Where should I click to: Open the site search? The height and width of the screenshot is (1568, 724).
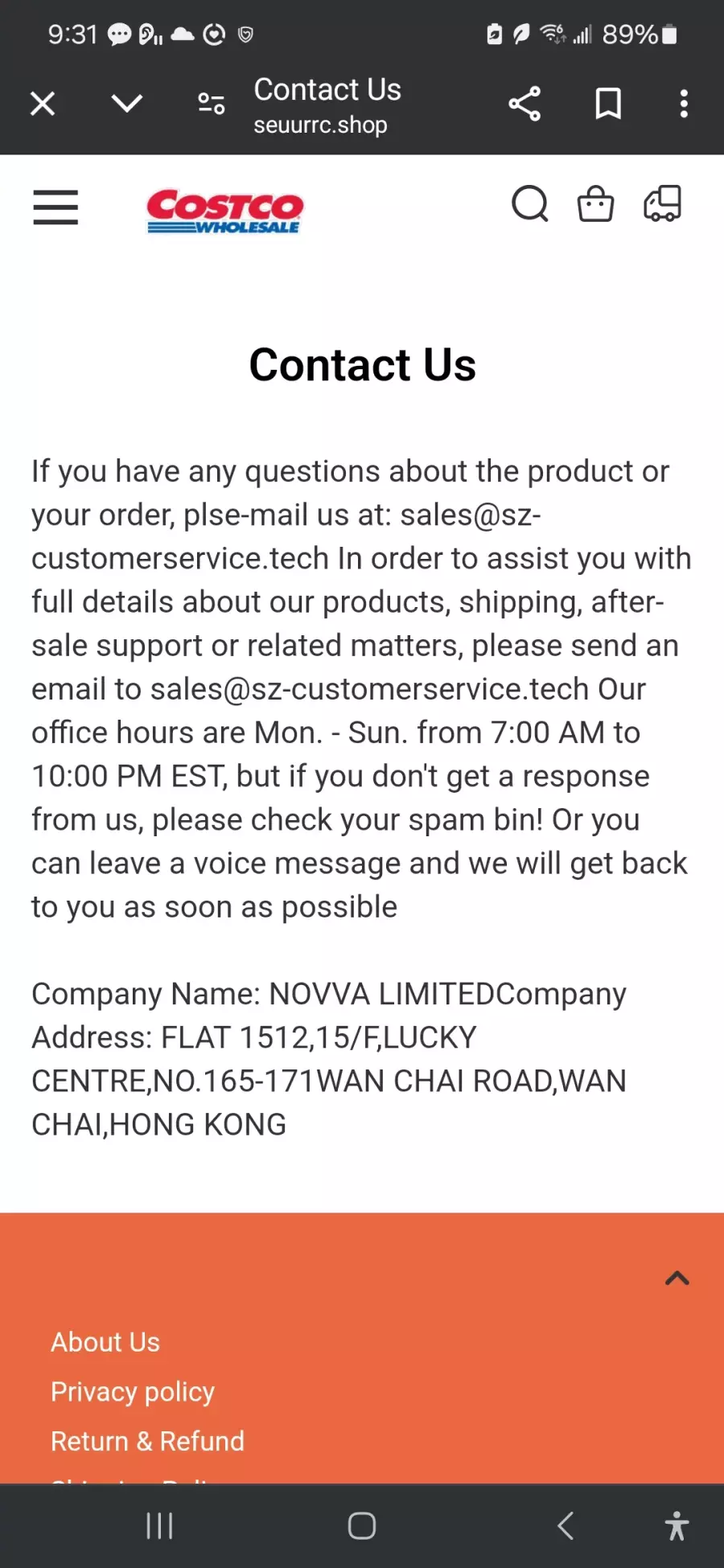pos(530,204)
